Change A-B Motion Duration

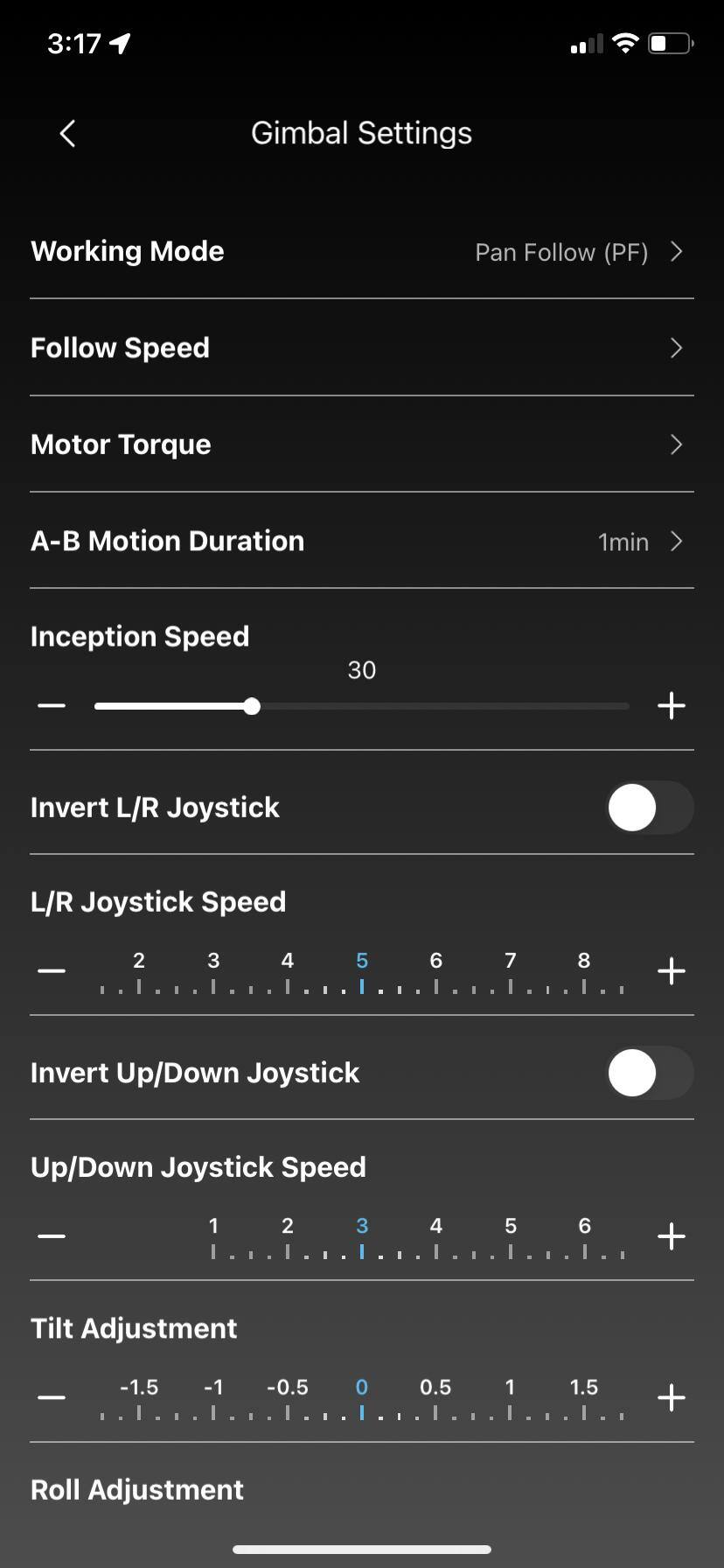361,542
